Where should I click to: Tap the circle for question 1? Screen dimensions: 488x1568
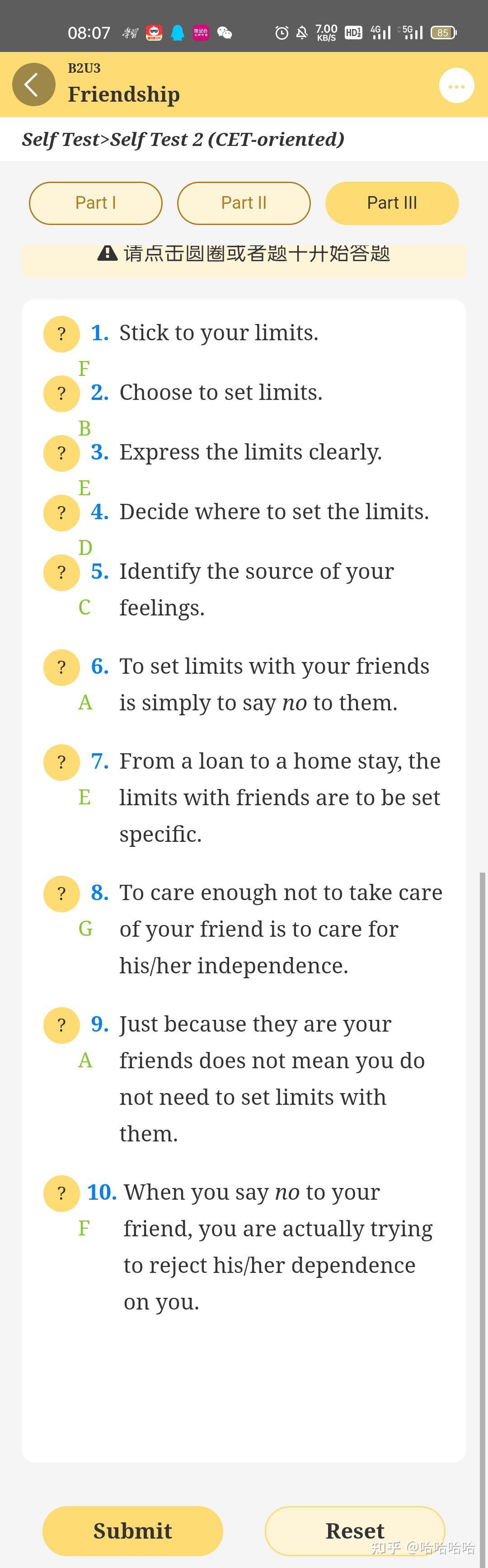[x=61, y=333]
